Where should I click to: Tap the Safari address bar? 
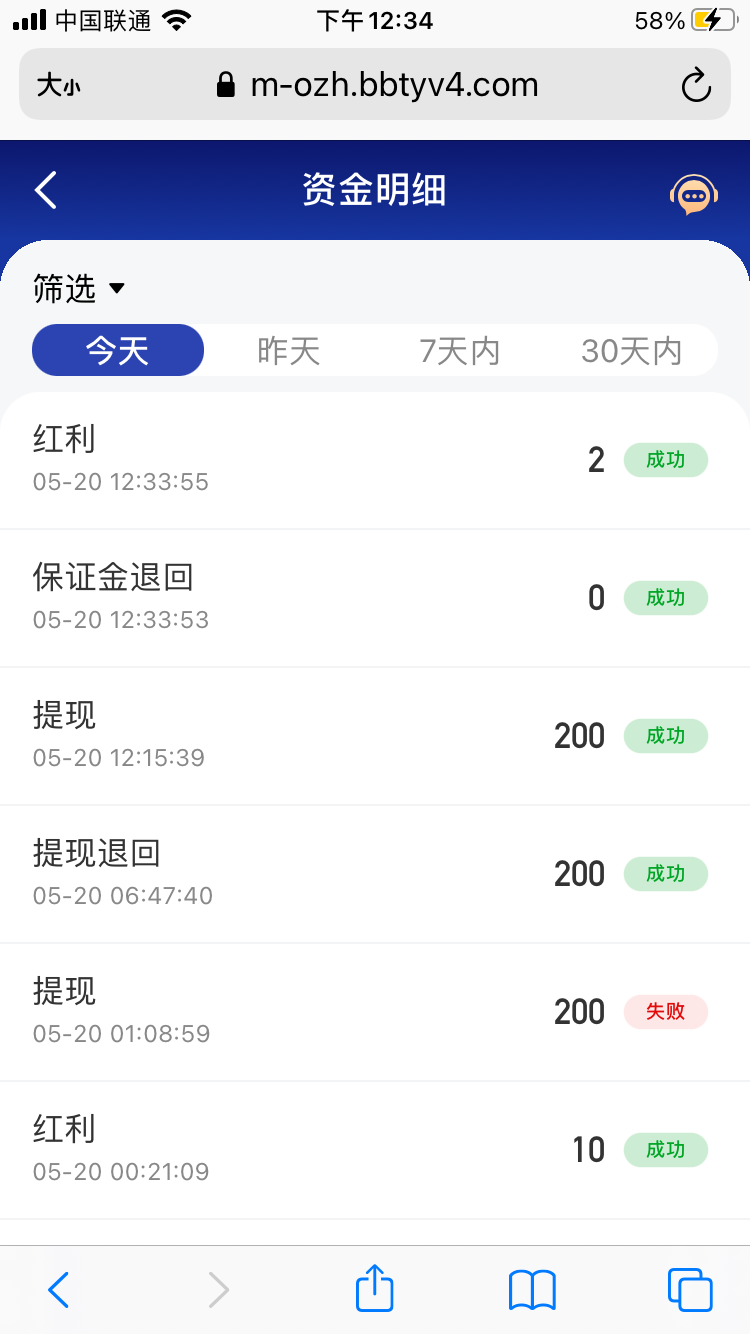pos(380,85)
